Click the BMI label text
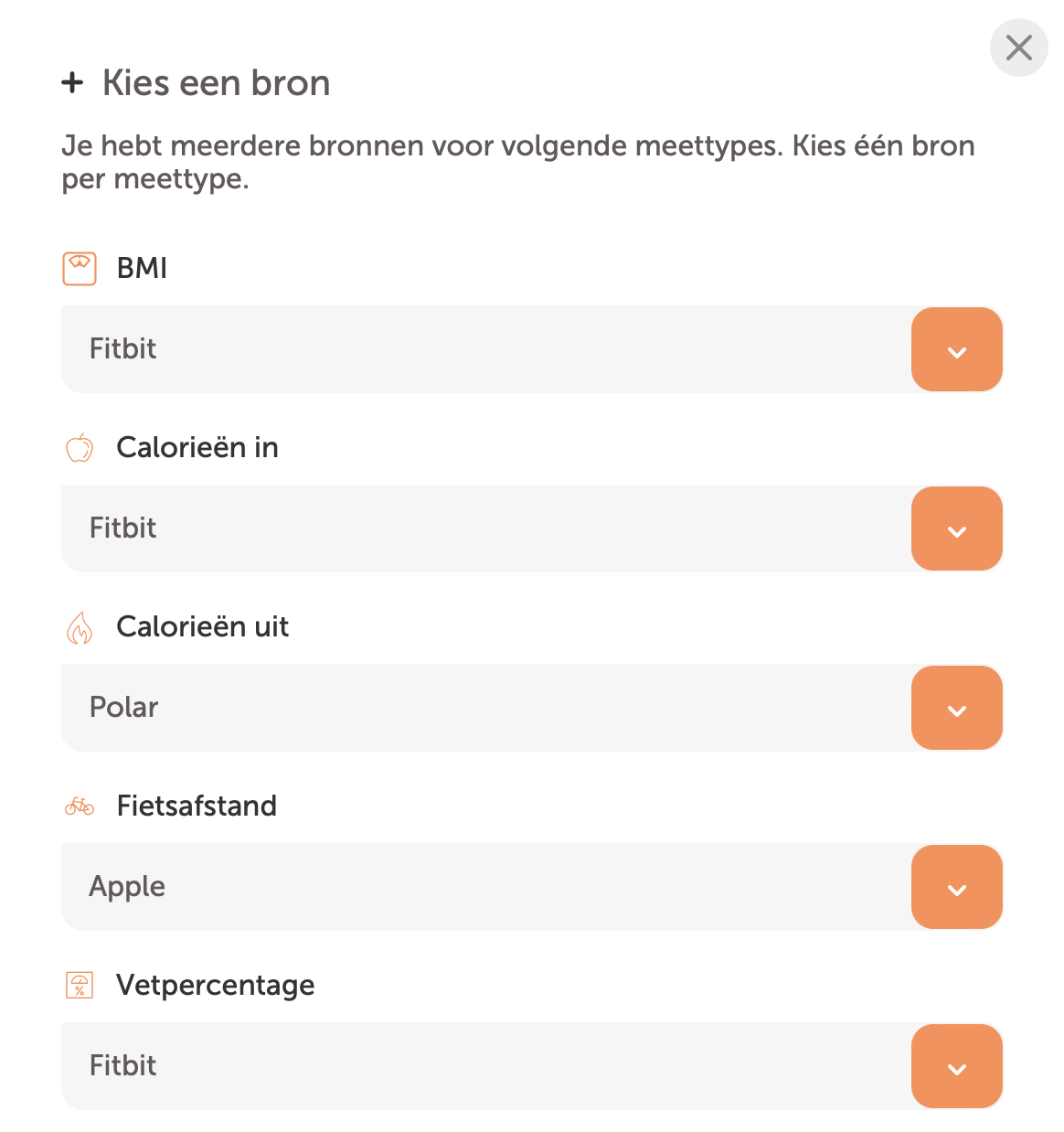The width and height of the screenshot is (1064, 1132). [x=141, y=269]
